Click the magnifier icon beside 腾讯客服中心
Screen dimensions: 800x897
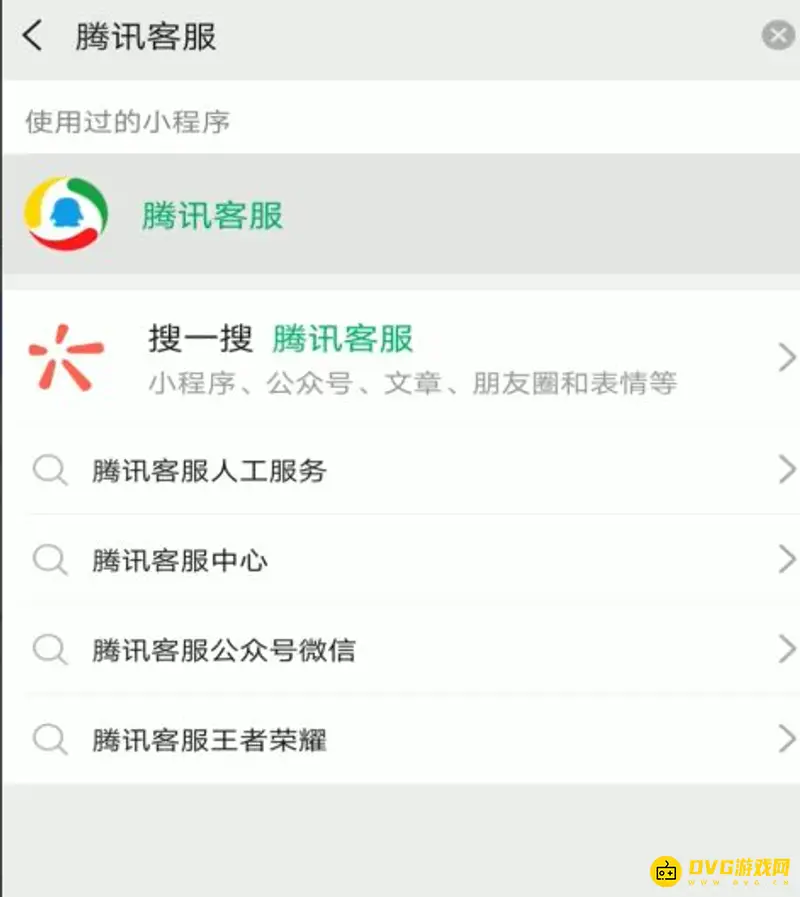pos(49,560)
